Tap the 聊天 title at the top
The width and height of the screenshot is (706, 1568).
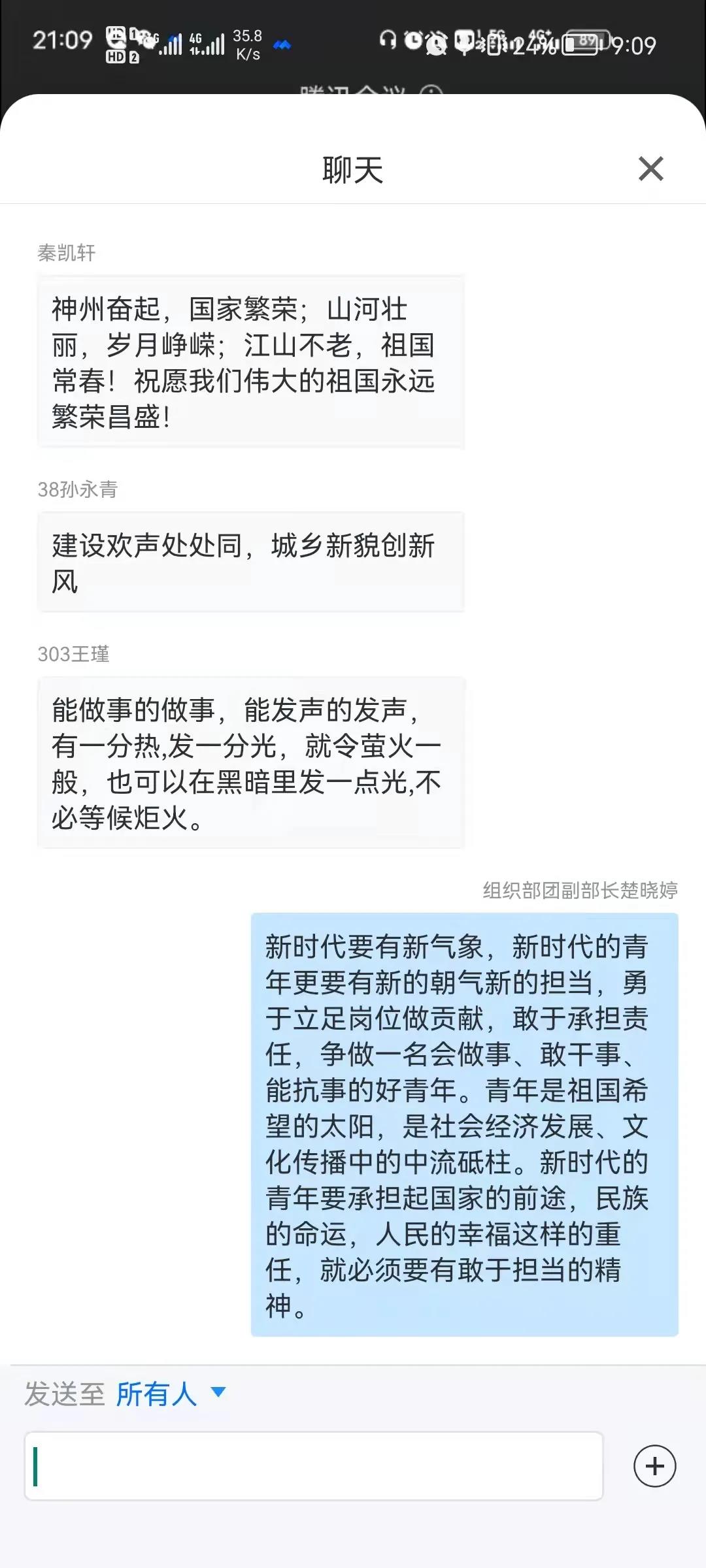click(353, 169)
